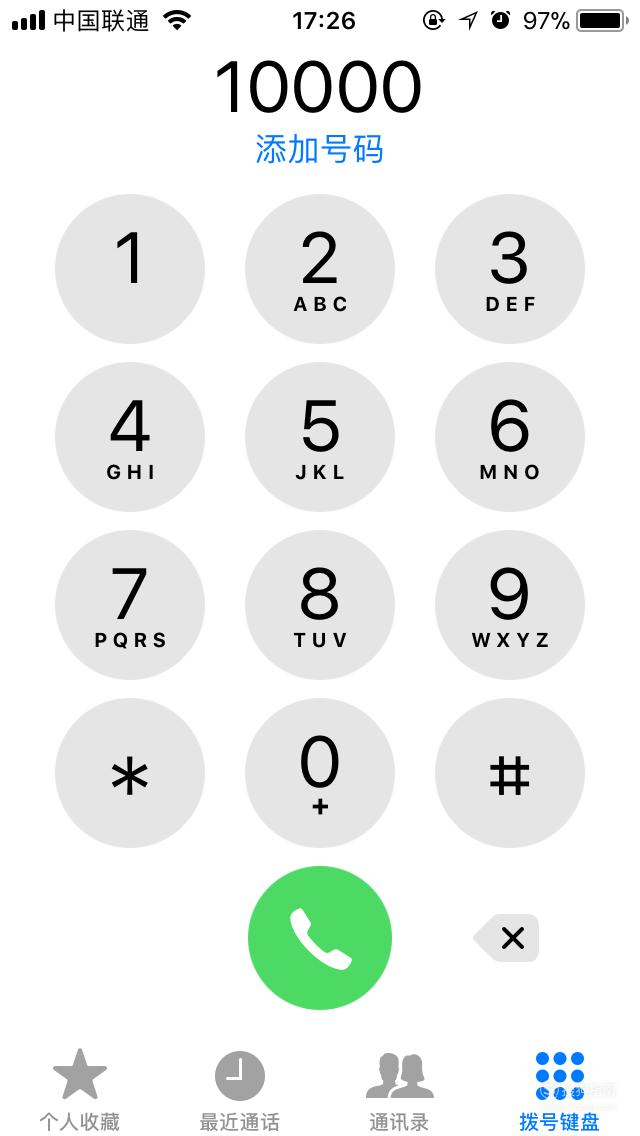Tap the 3 DEF key

[510, 269]
